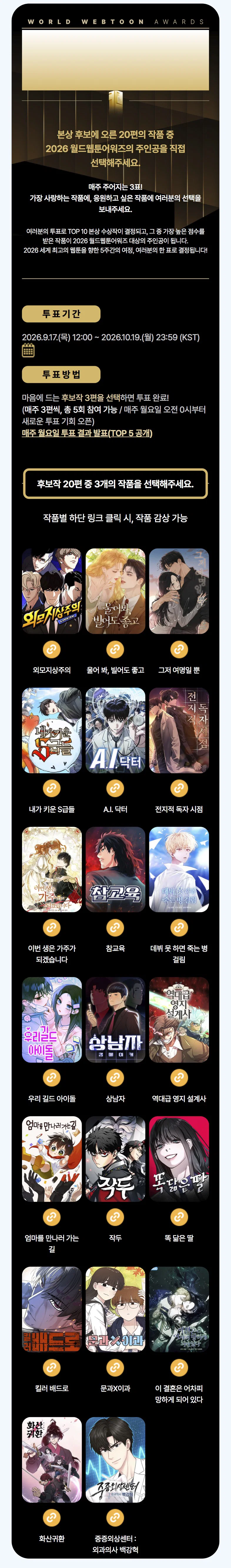Select the 외모지상주의 cover to vote
231x1568 pixels.
tap(52, 591)
